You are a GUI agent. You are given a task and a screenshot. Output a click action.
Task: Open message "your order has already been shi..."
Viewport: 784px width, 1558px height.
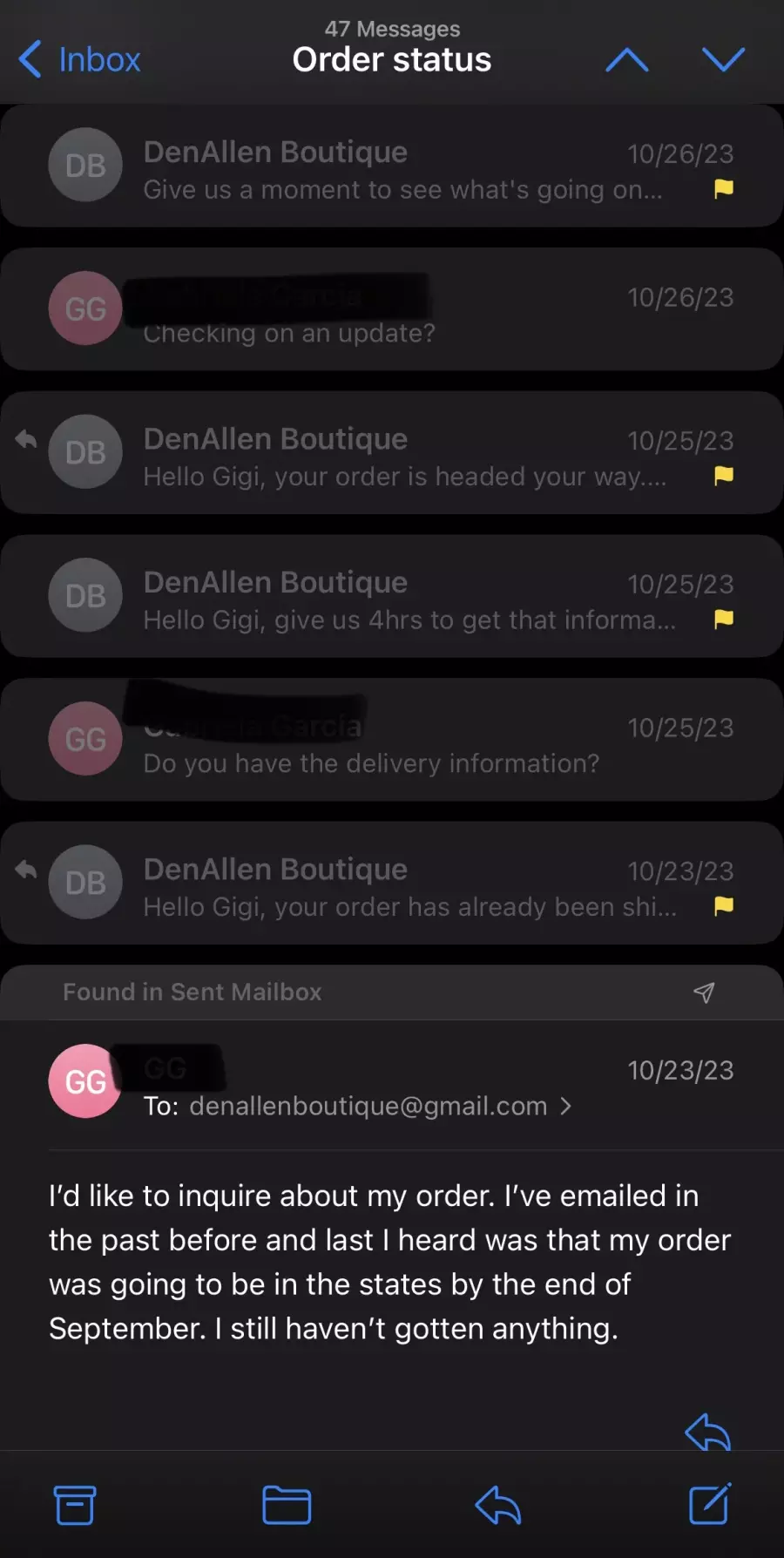392,883
